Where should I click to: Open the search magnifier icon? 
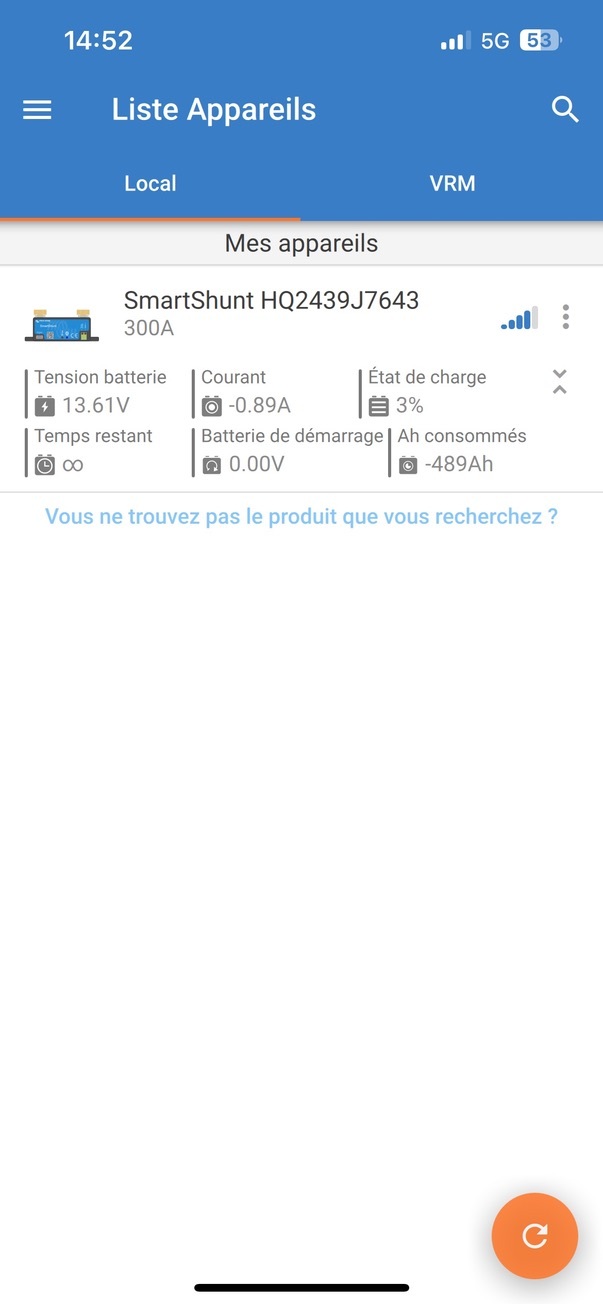[x=565, y=110]
